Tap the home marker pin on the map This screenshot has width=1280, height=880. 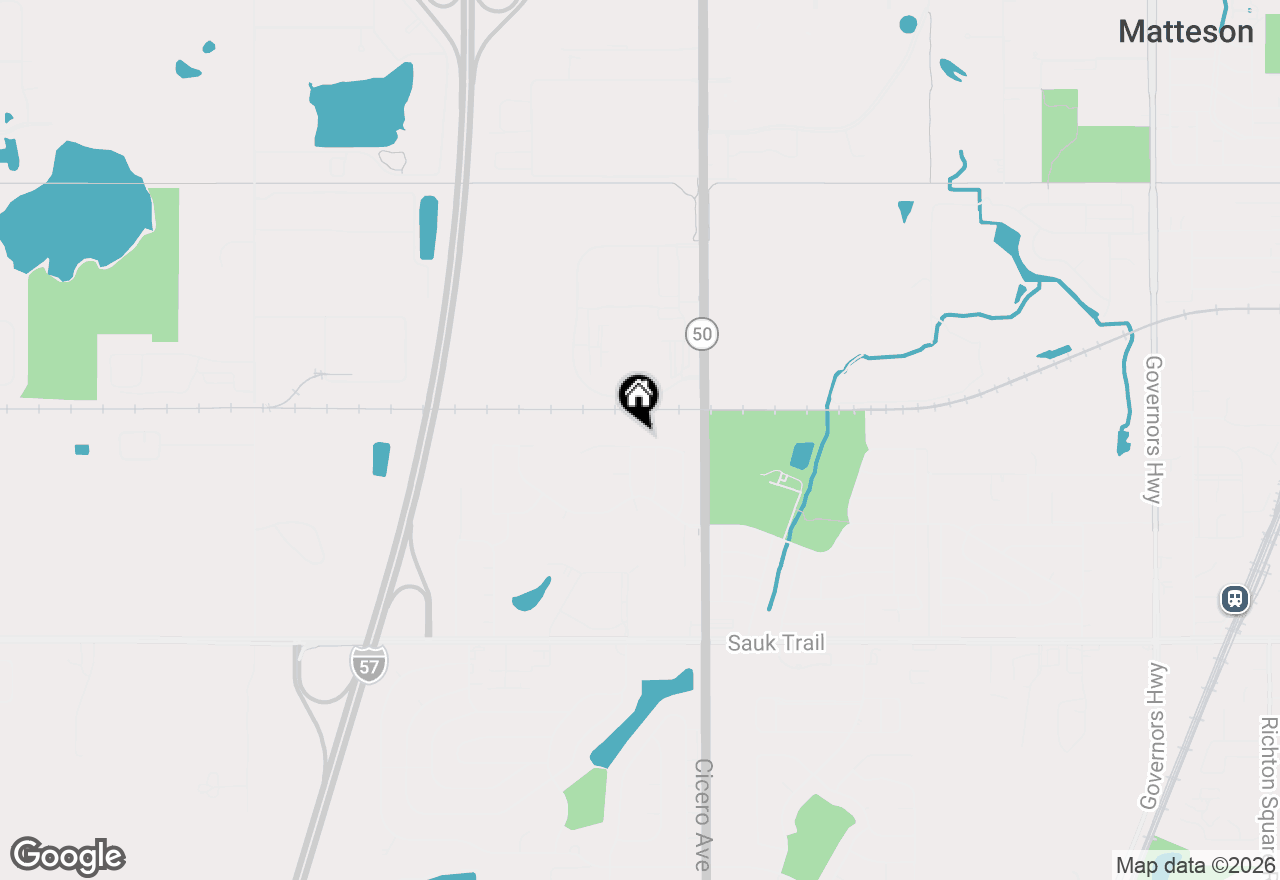(x=638, y=397)
